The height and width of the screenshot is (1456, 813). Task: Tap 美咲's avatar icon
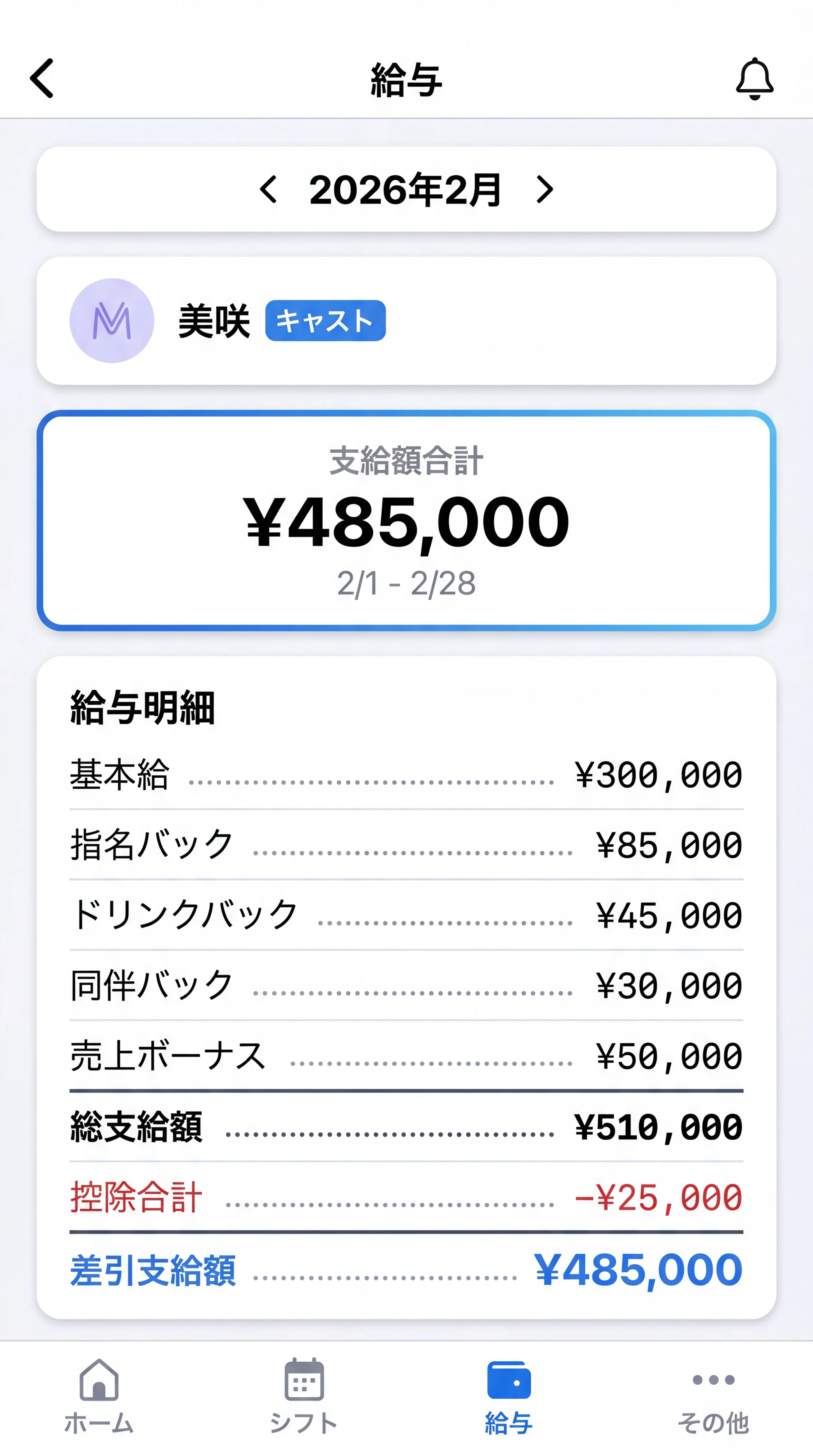pyautogui.click(x=111, y=320)
